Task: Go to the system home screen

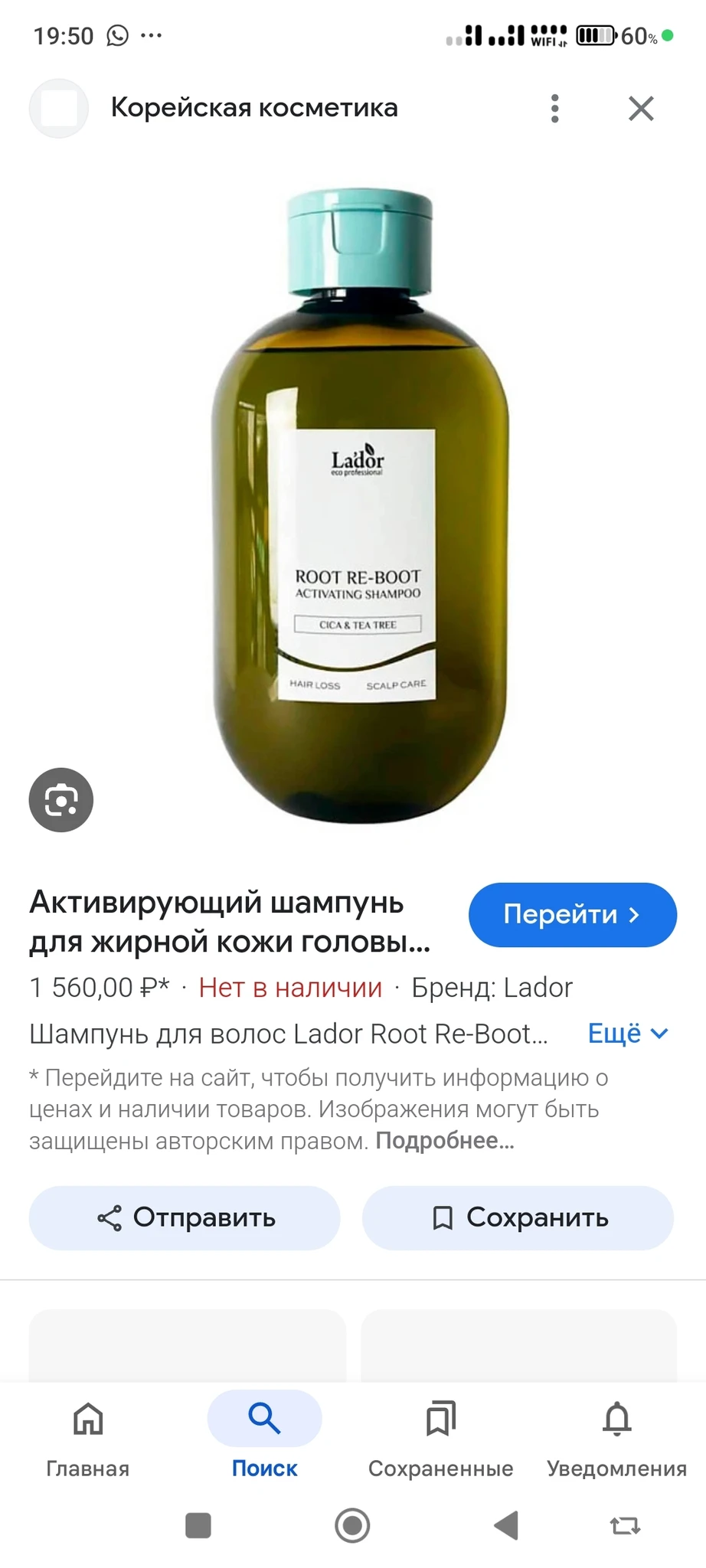Action: [352, 1526]
